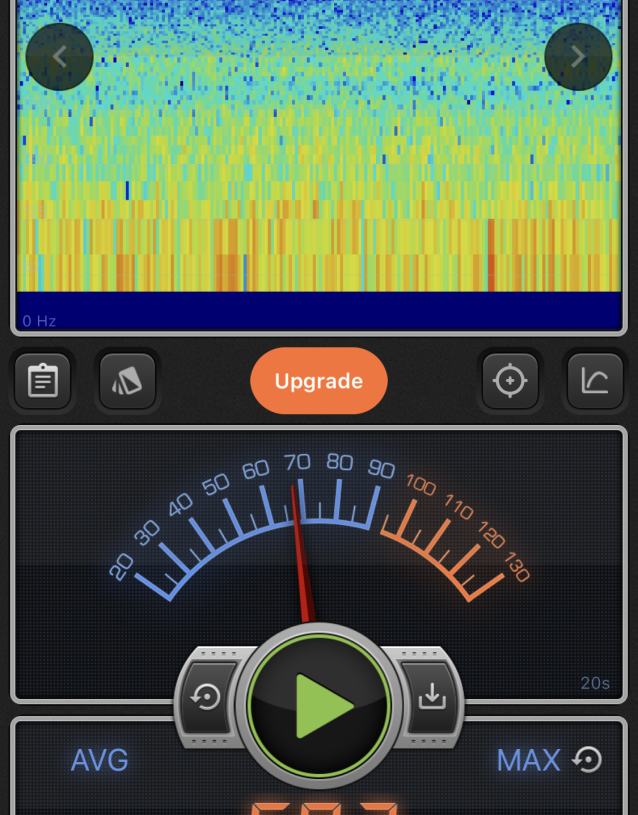Save the recording with download icon
The image size is (638, 815).
[432, 697]
